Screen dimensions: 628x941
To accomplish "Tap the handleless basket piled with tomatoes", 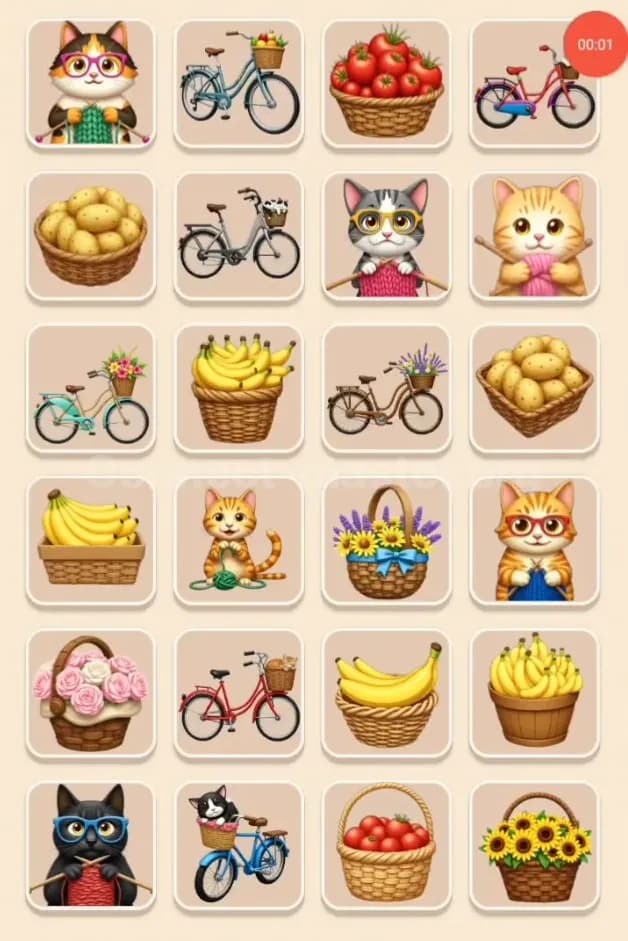I will [x=386, y=84].
